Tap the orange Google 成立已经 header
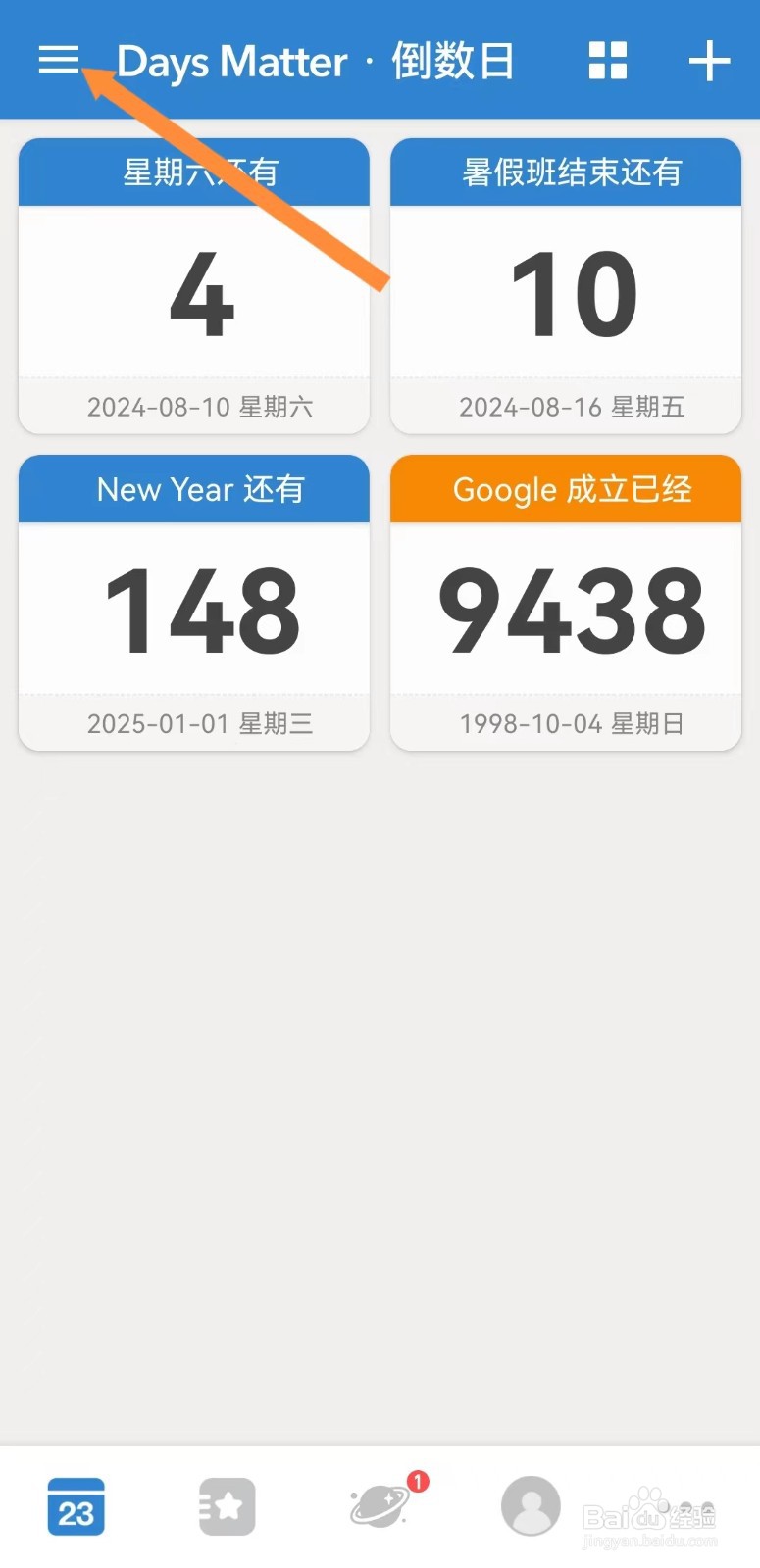The width and height of the screenshot is (760, 1568). [x=565, y=488]
